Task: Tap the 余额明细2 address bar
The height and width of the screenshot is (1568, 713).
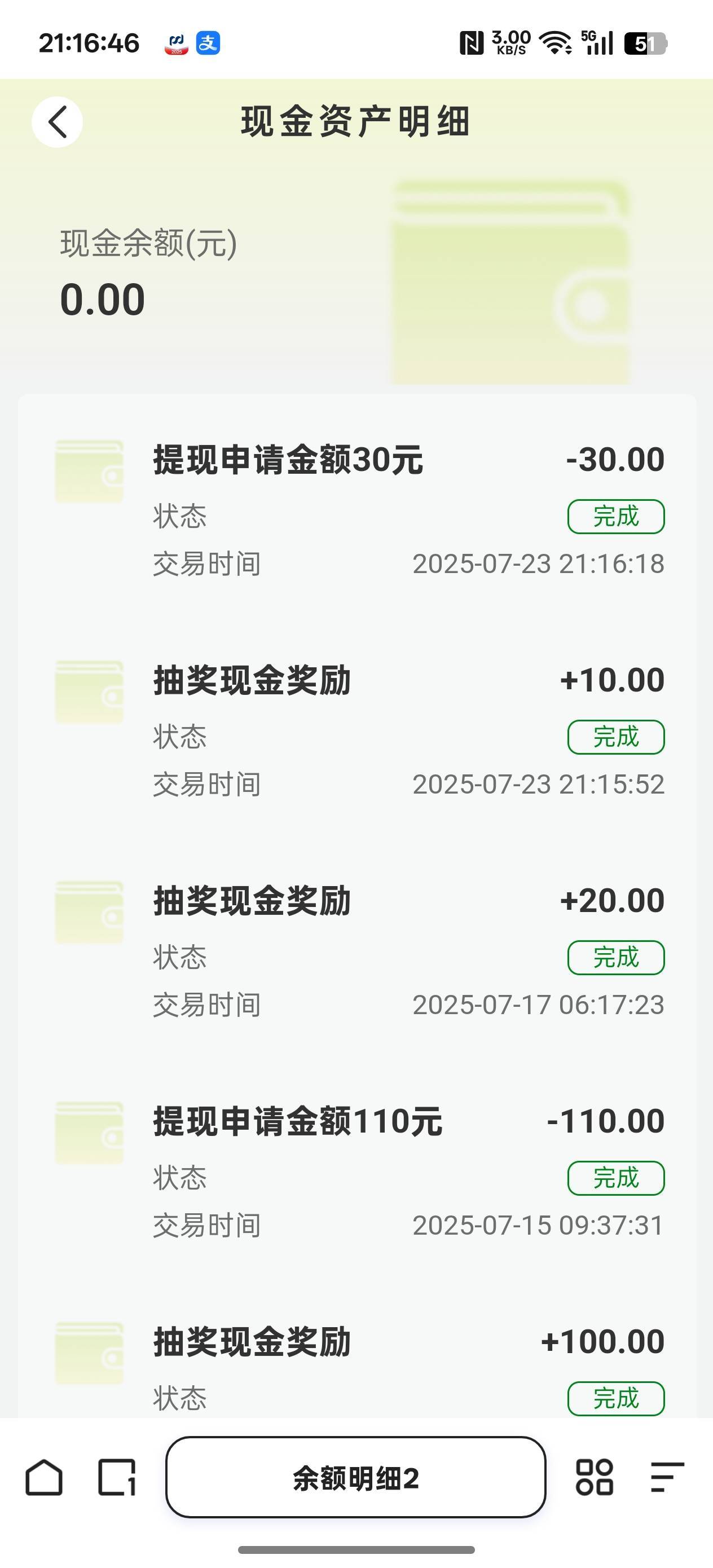Action: [x=355, y=1477]
